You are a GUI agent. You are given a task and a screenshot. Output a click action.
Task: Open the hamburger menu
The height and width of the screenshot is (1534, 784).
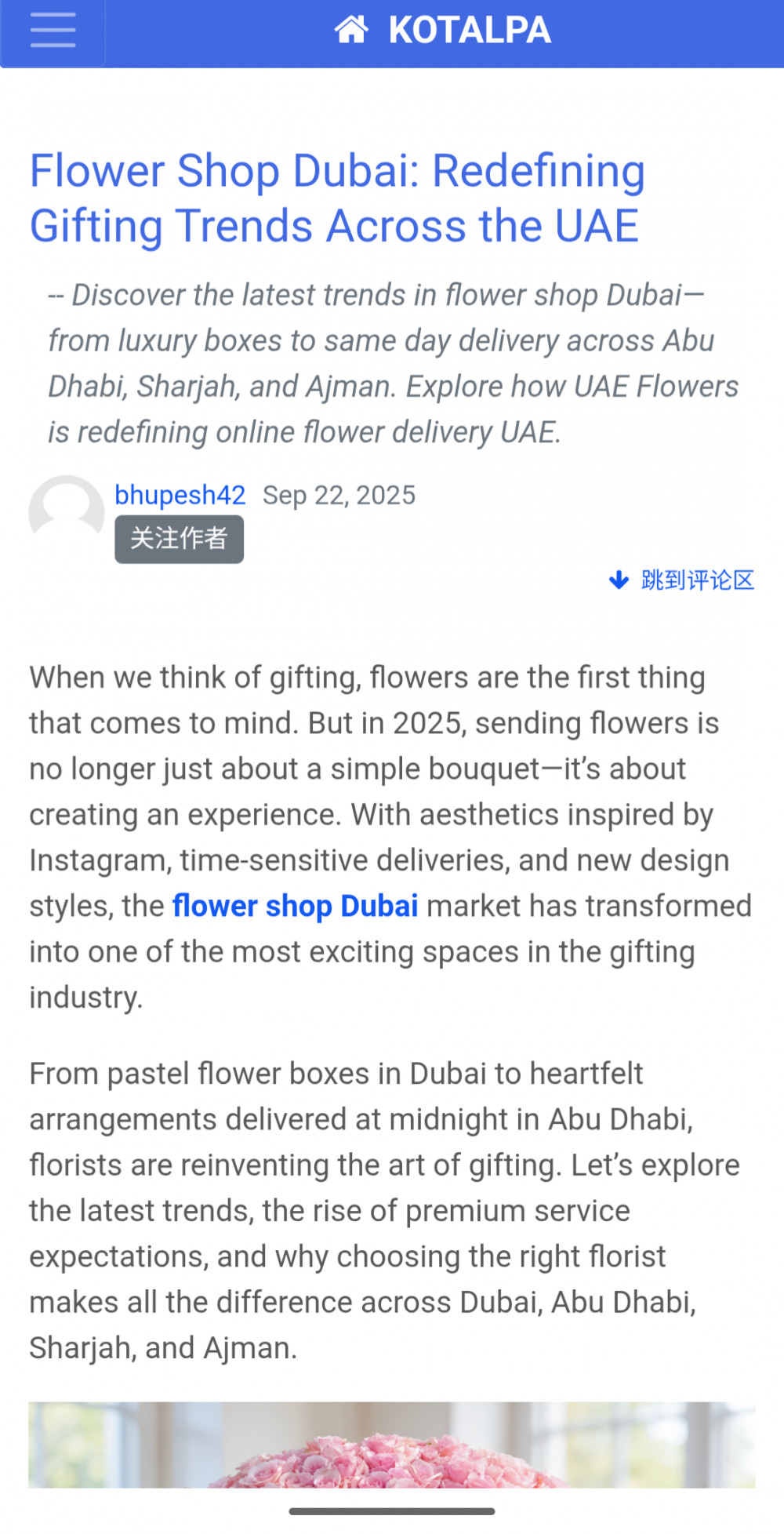coord(53,31)
